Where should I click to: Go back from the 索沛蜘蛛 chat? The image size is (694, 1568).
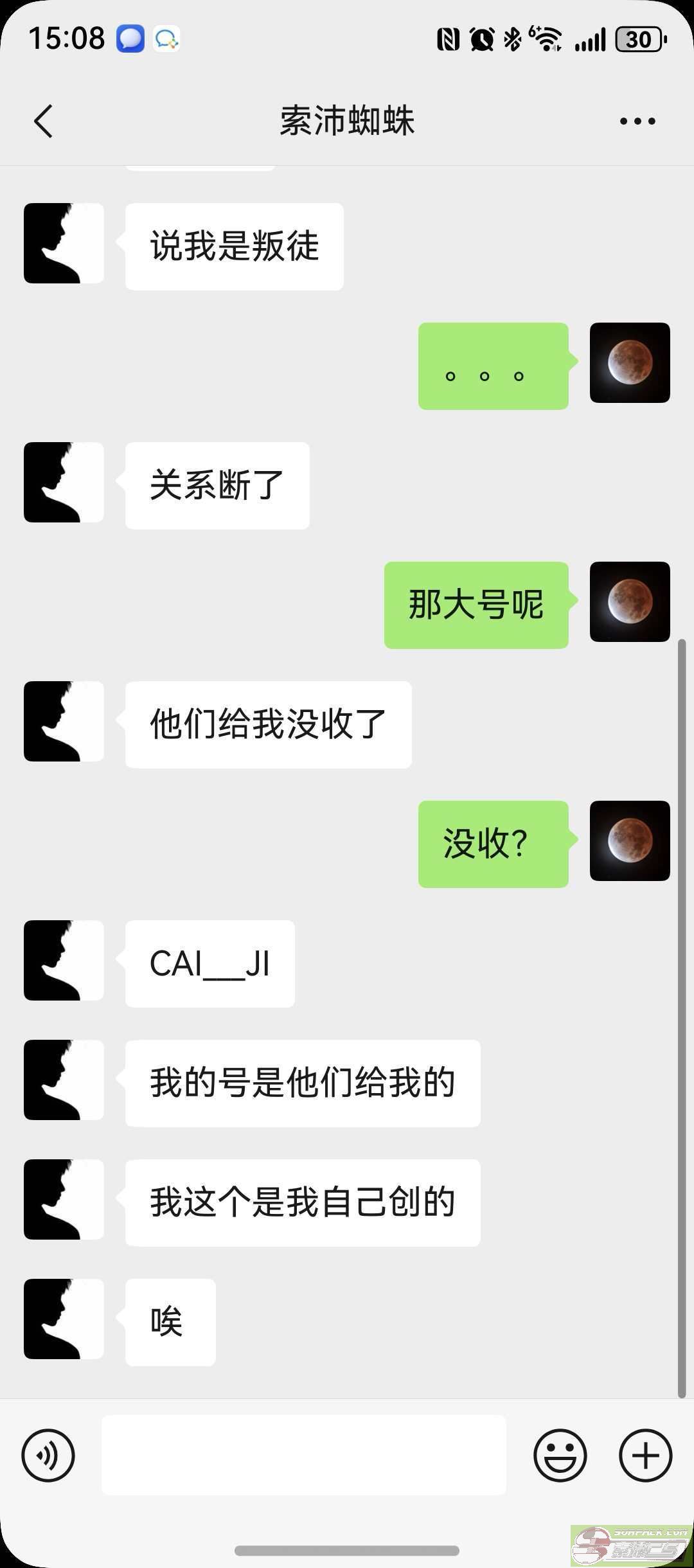(x=44, y=121)
